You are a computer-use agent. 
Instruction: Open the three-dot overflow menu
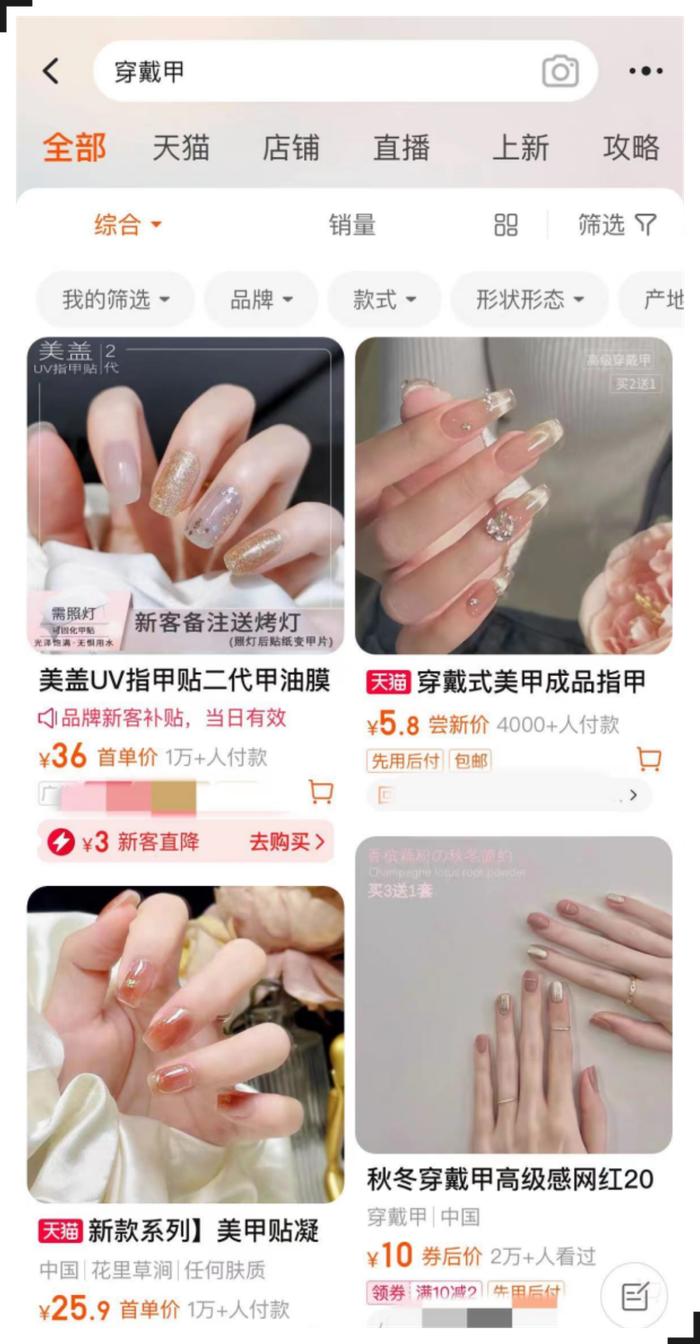pyautogui.click(x=646, y=71)
